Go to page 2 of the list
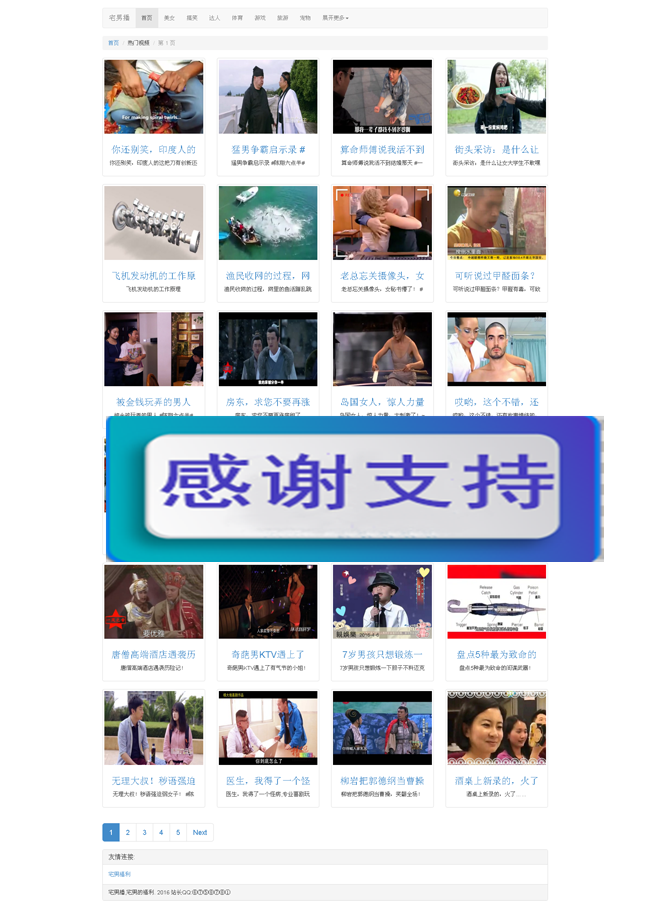The height and width of the screenshot is (908, 650). pos(127,832)
